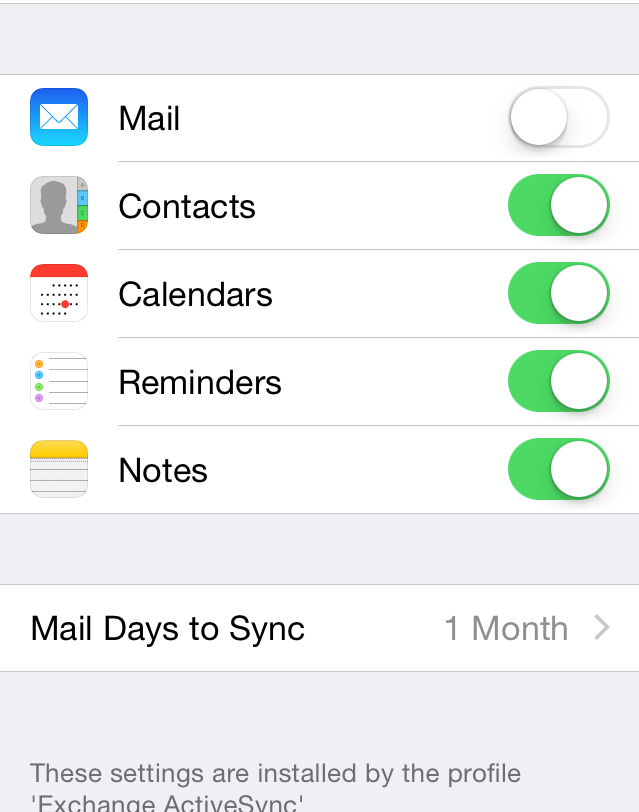The width and height of the screenshot is (639, 812).
Task: Turn off Contacts syncing
Action: coord(558,206)
